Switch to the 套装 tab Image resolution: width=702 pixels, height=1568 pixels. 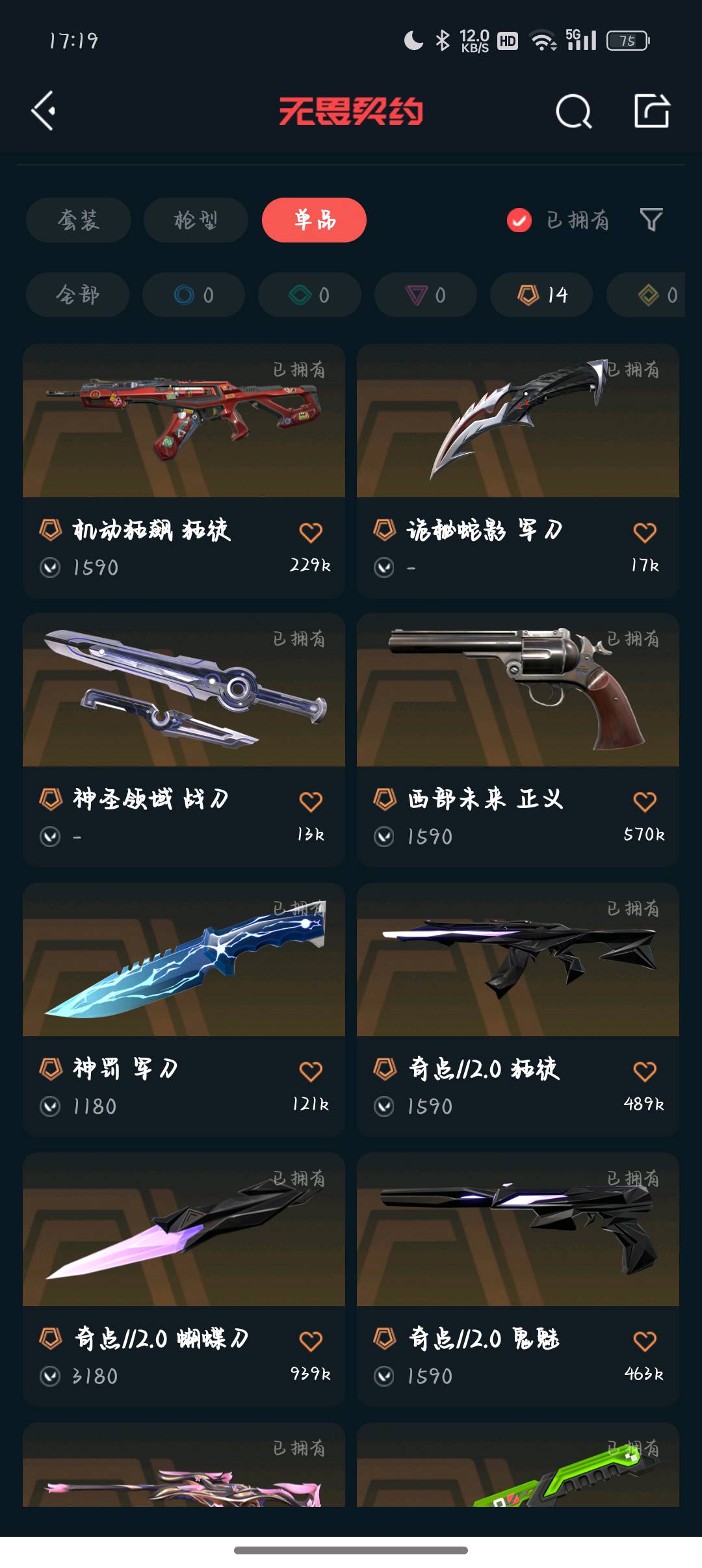click(x=79, y=220)
